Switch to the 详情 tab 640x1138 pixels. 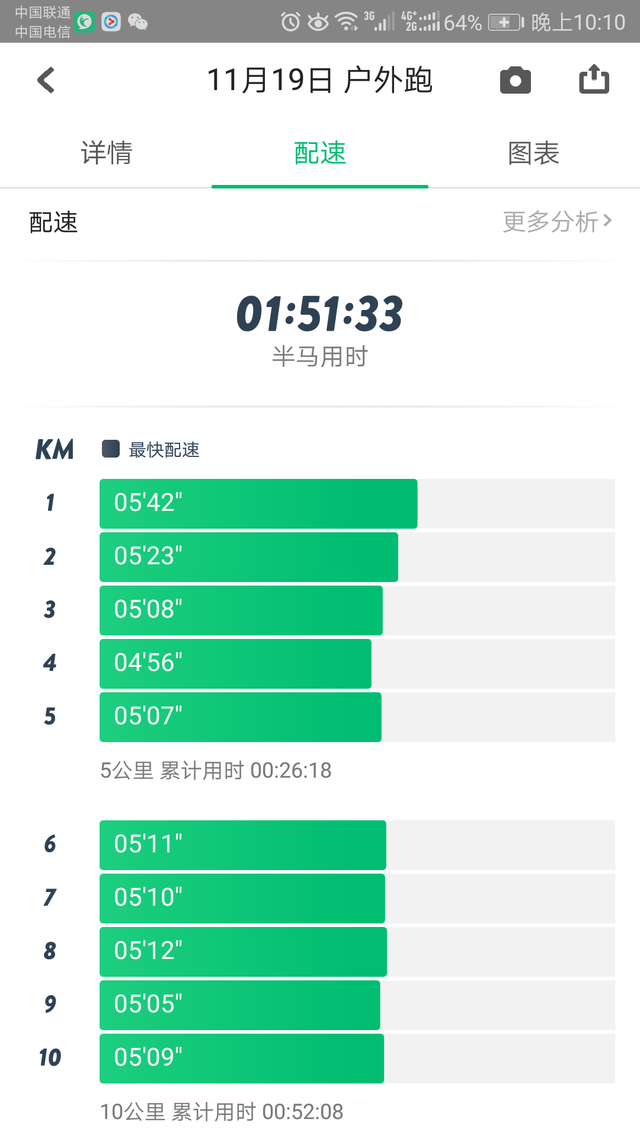[x=107, y=153]
